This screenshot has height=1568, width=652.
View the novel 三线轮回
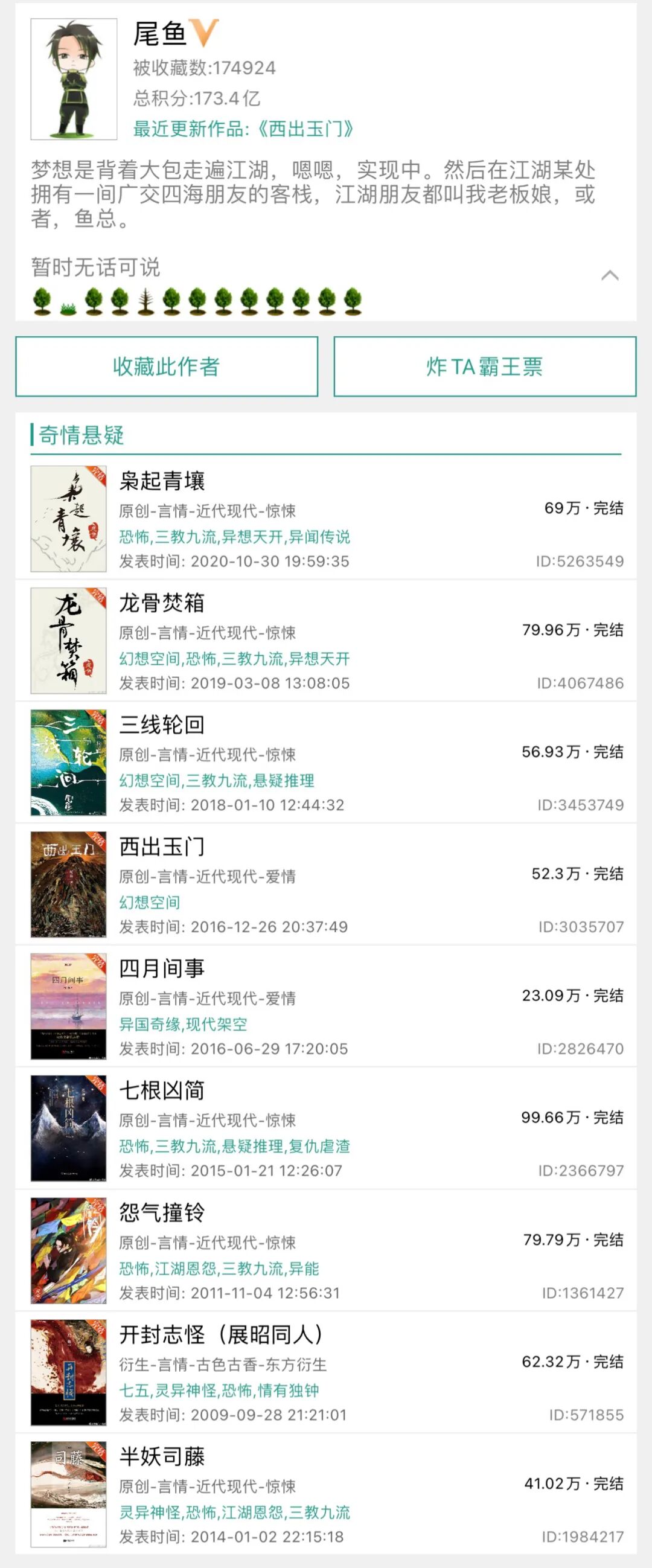click(x=162, y=725)
